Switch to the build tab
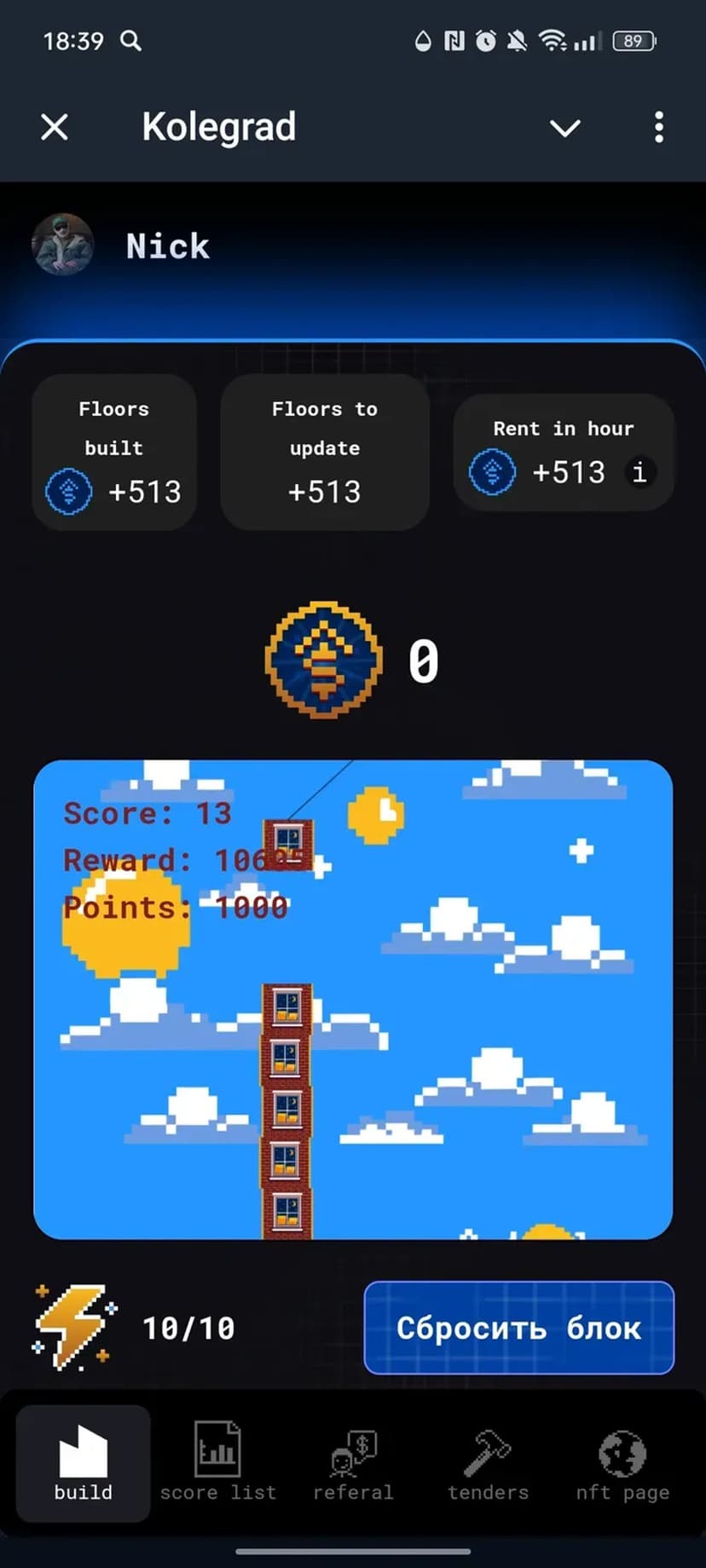The height and width of the screenshot is (1568, 706). (84, 1464)
